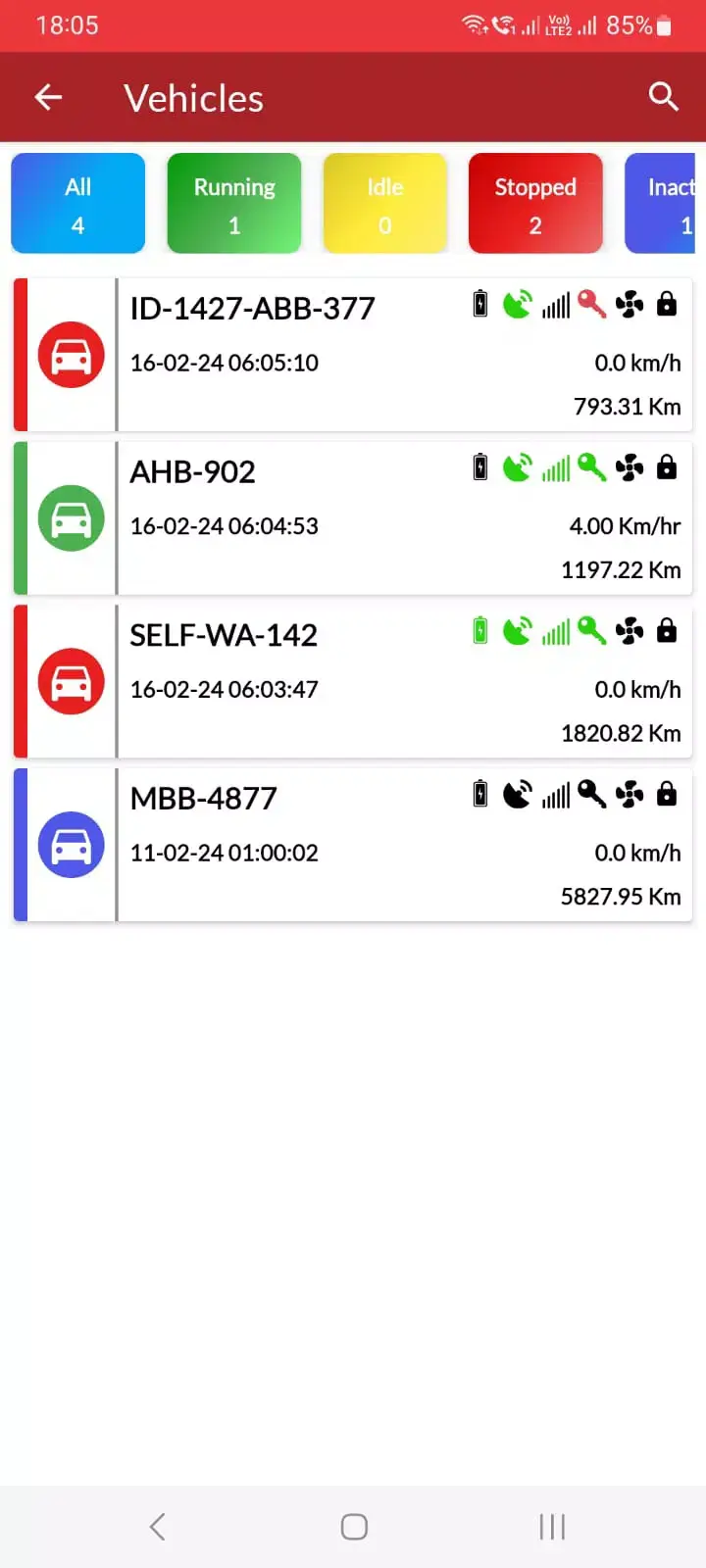
Task: Tap the Inactive filter chip
Action: [x=674, y=203]
